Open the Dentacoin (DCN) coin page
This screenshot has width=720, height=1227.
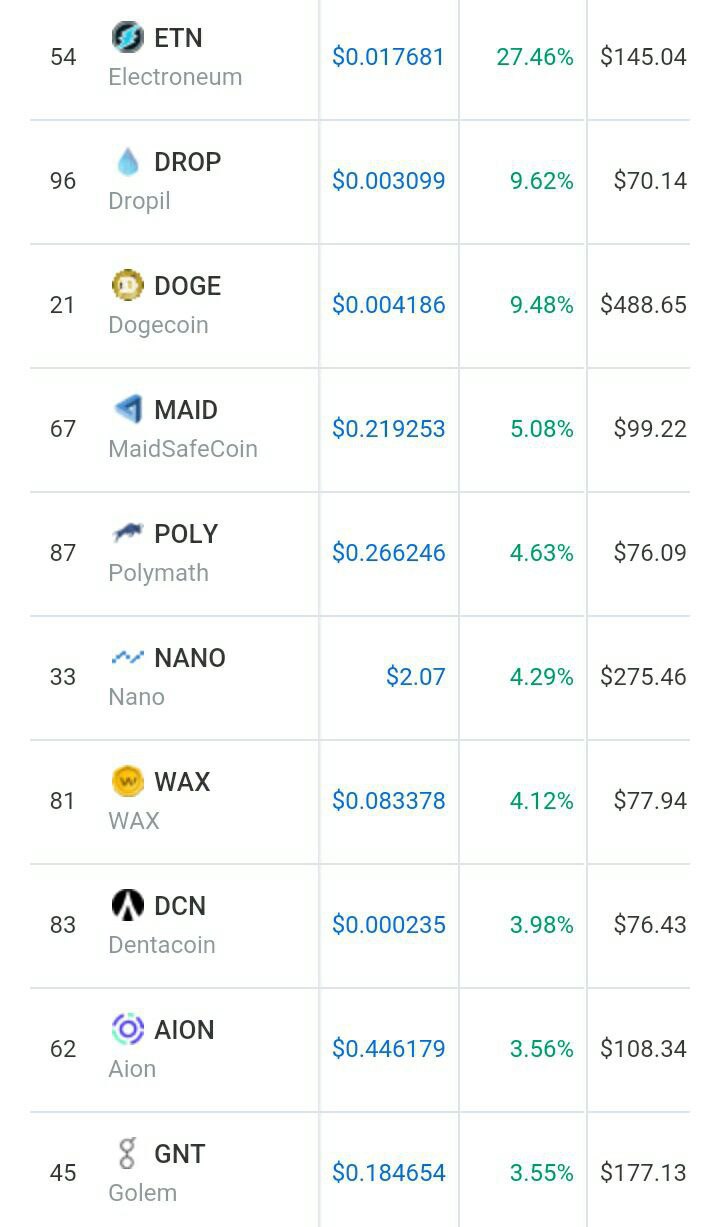coord(162,925)
